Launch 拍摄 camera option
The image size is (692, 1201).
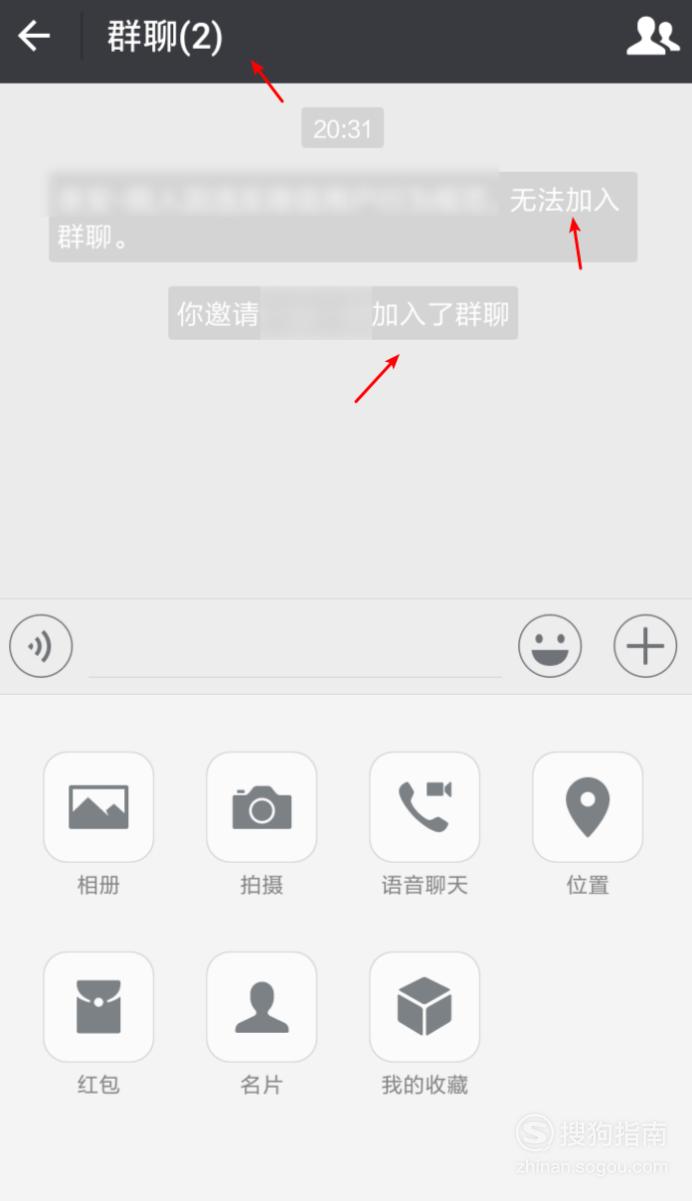pyautogui.click(x=261, y=807)
